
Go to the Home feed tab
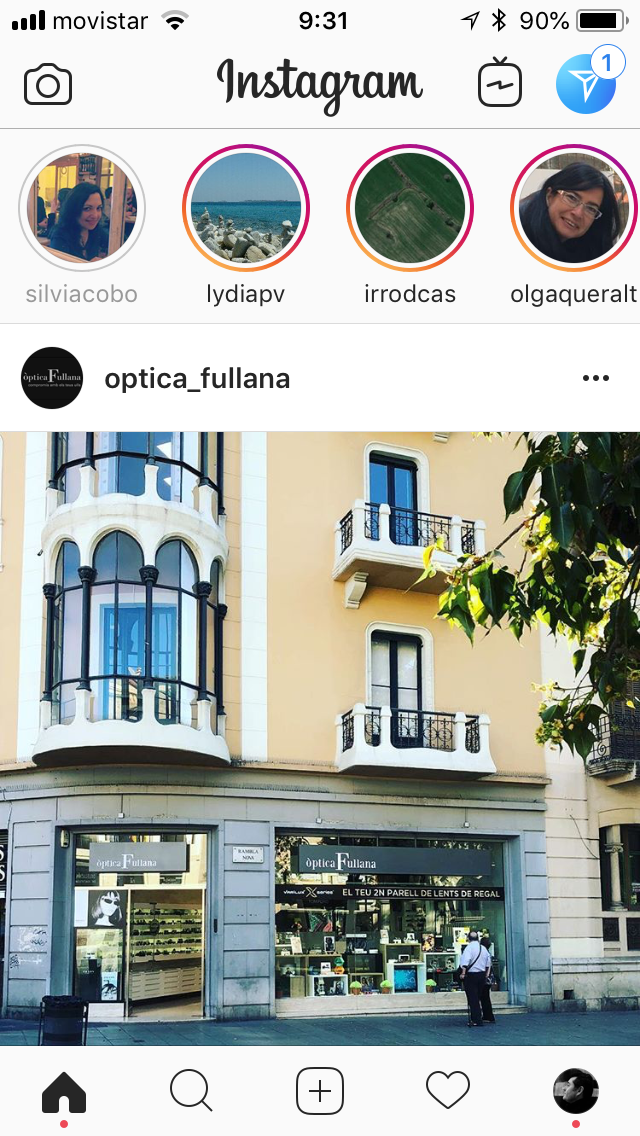coord(64,1090)
